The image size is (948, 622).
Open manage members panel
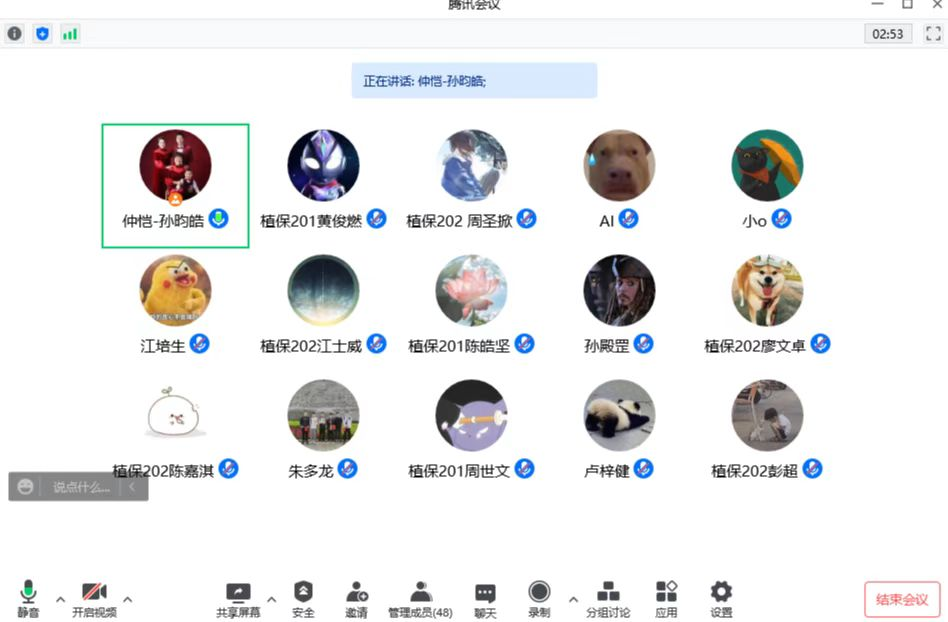click(x=420, y=598)
